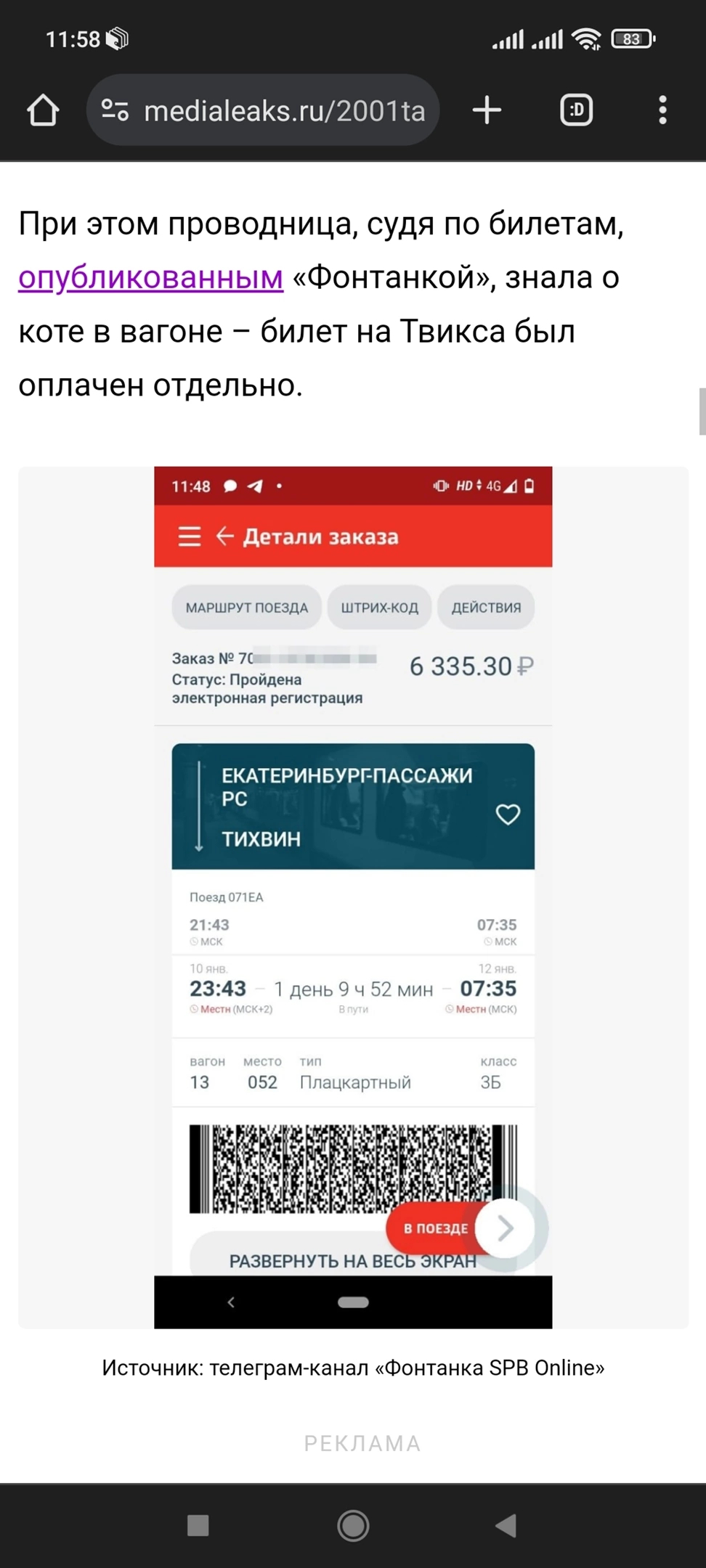This screenshot has width=706, height=1568.
Task: Open a new browser tab
Action: point(487,110)
